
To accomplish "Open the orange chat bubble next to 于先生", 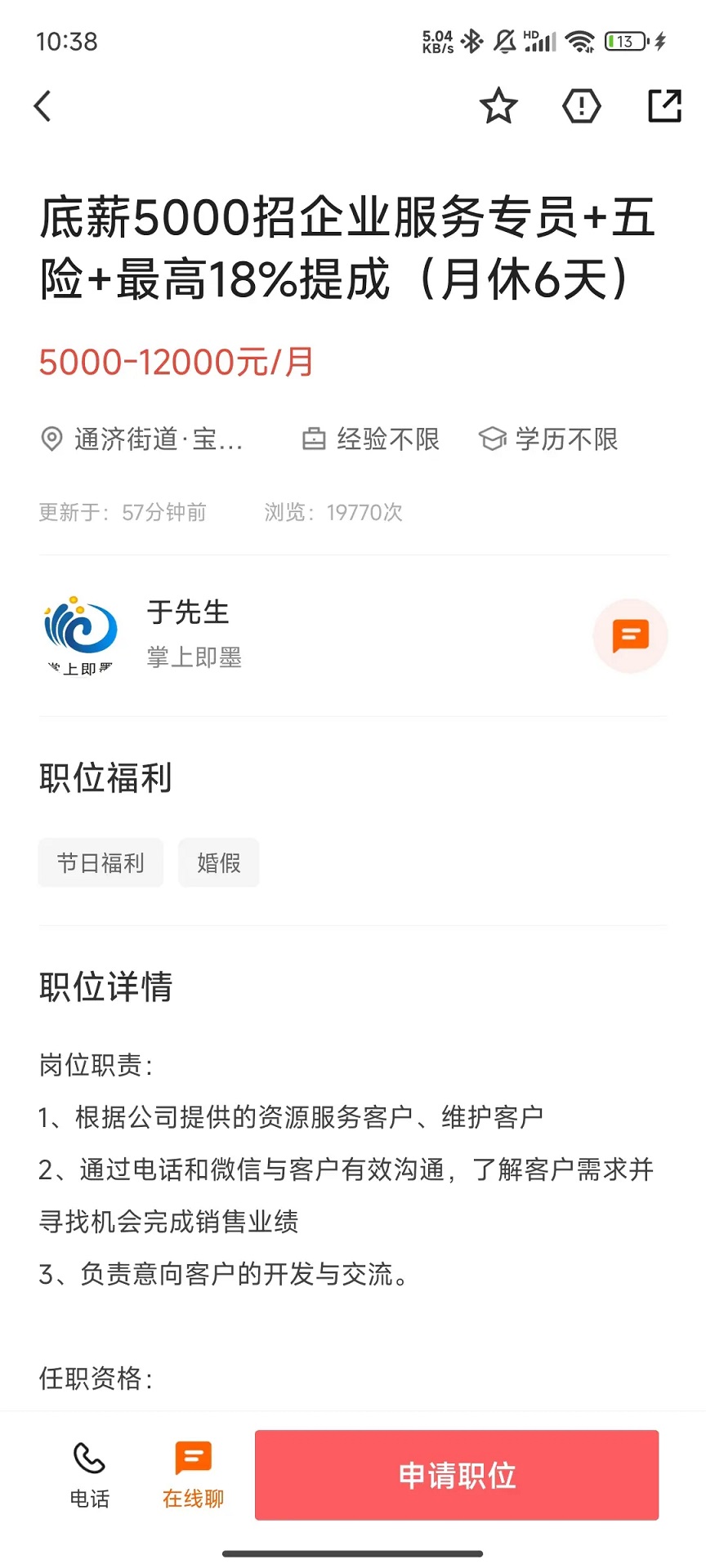I will coord(630,636).
